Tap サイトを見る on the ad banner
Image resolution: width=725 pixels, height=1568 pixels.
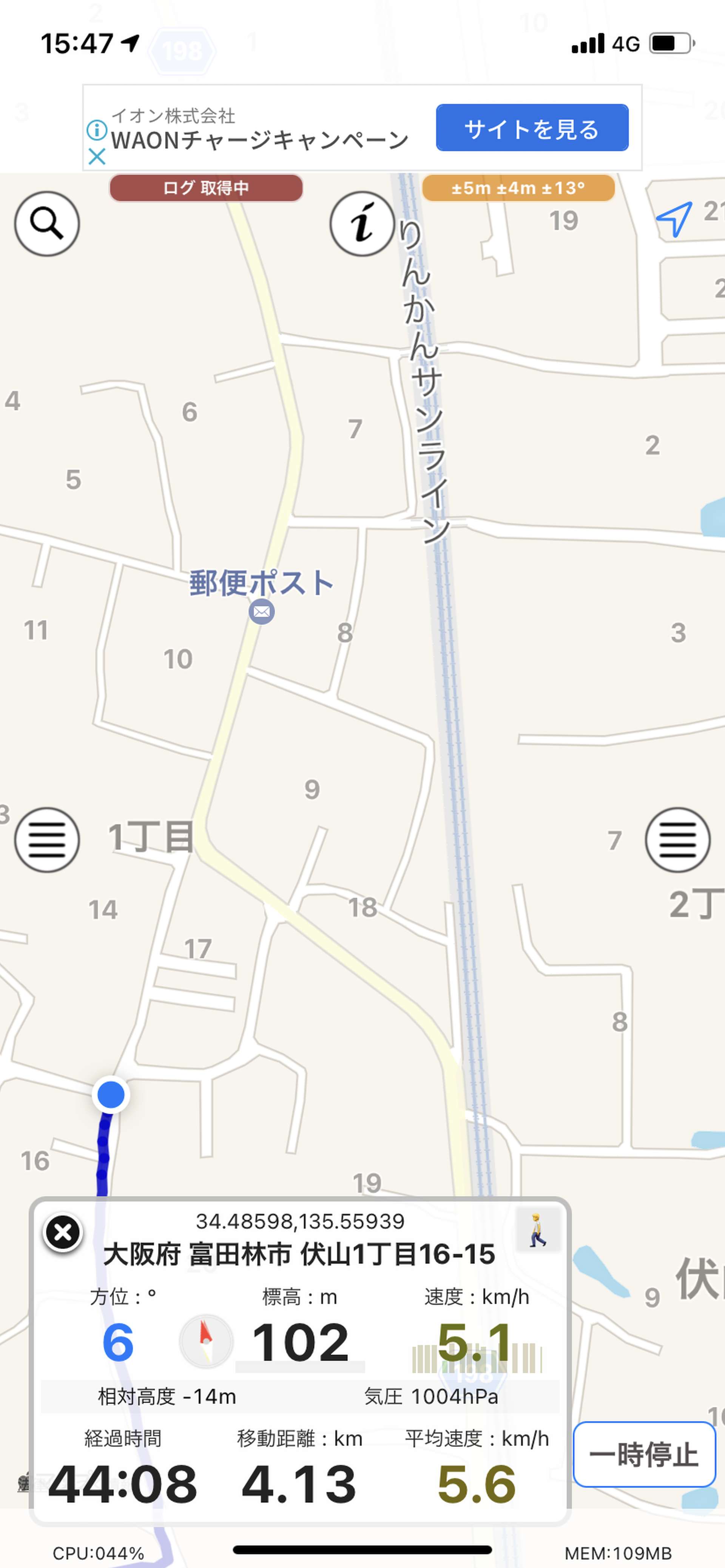pos(532,128)
